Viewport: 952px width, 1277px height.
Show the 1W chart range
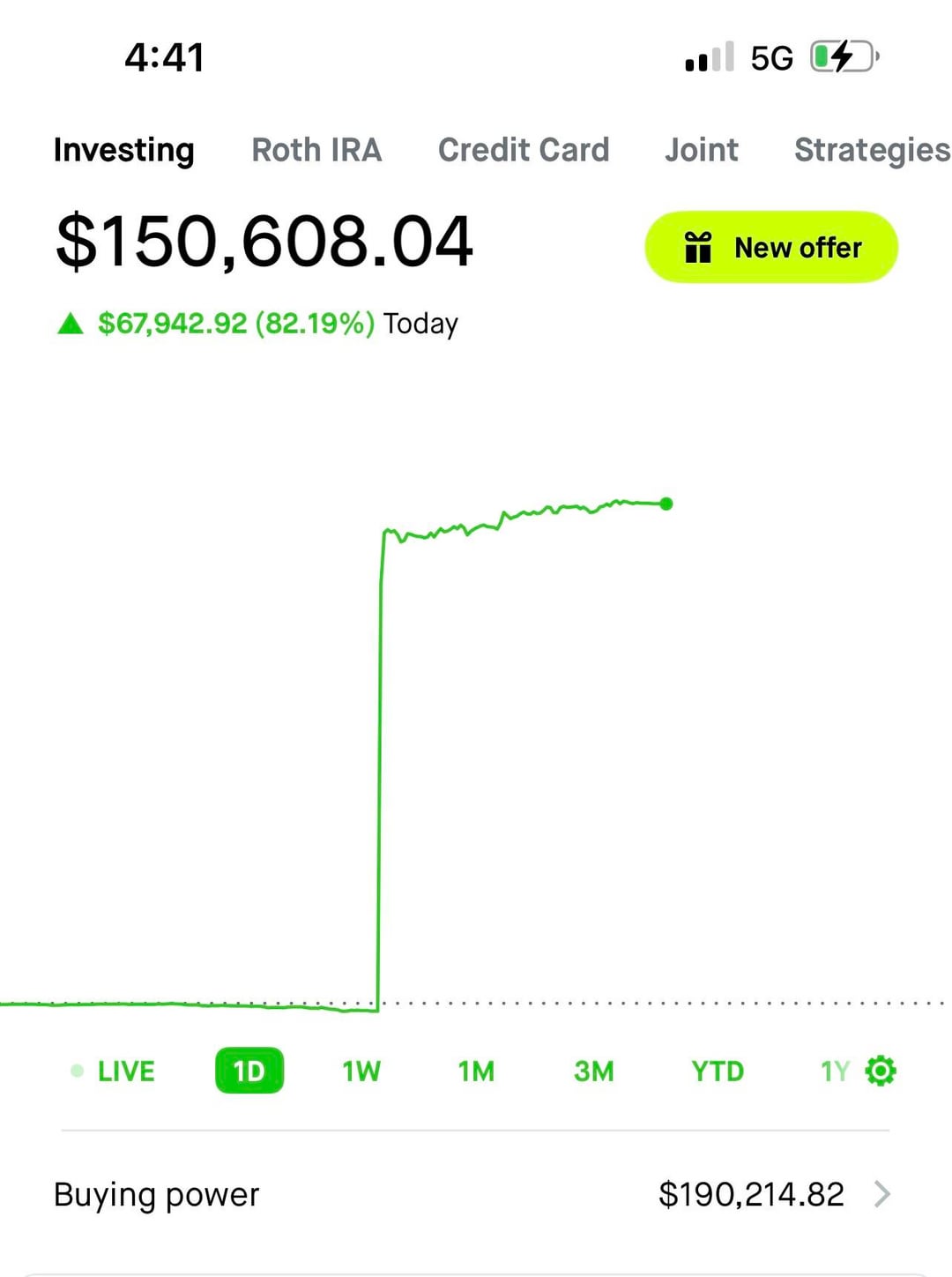361,1071
